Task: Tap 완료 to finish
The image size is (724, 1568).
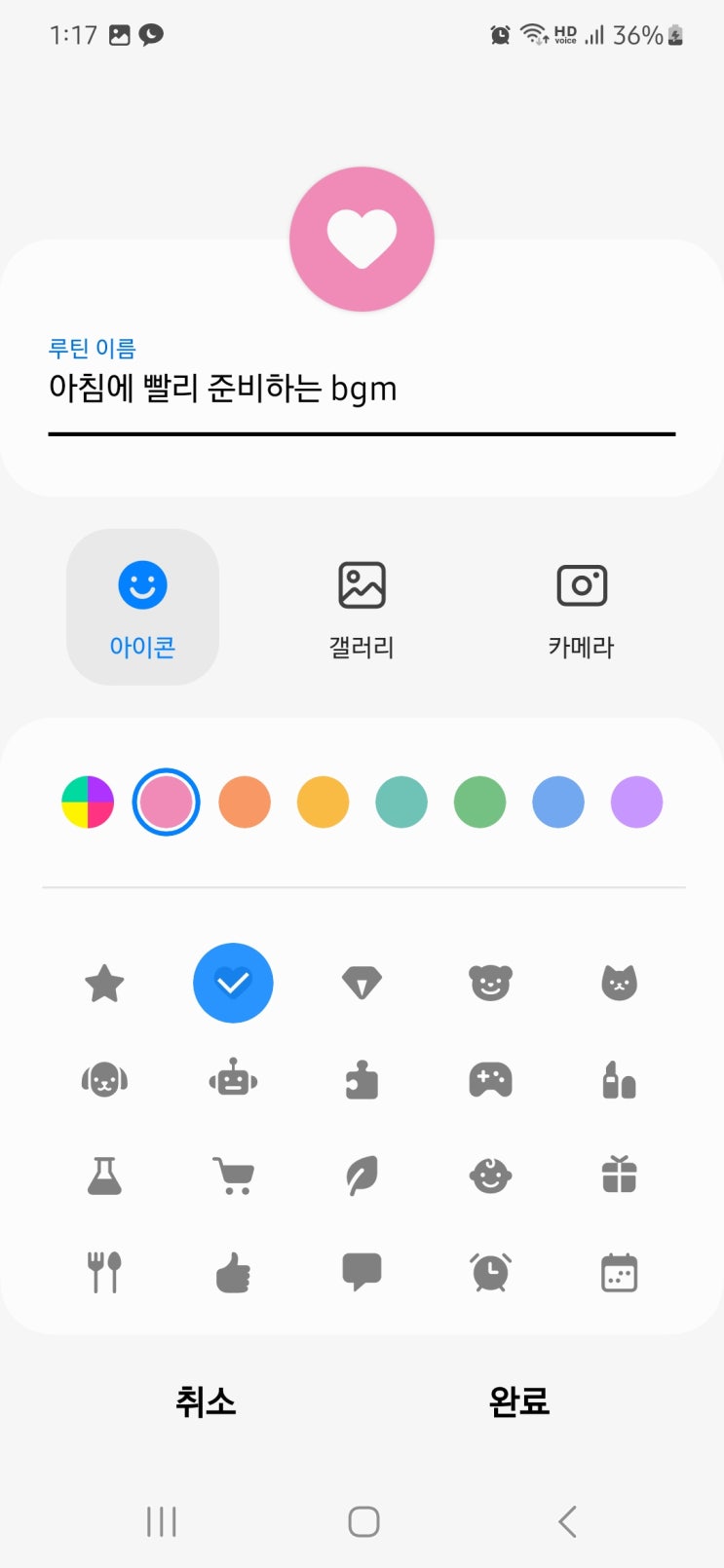Action: tap(518, 1401)
